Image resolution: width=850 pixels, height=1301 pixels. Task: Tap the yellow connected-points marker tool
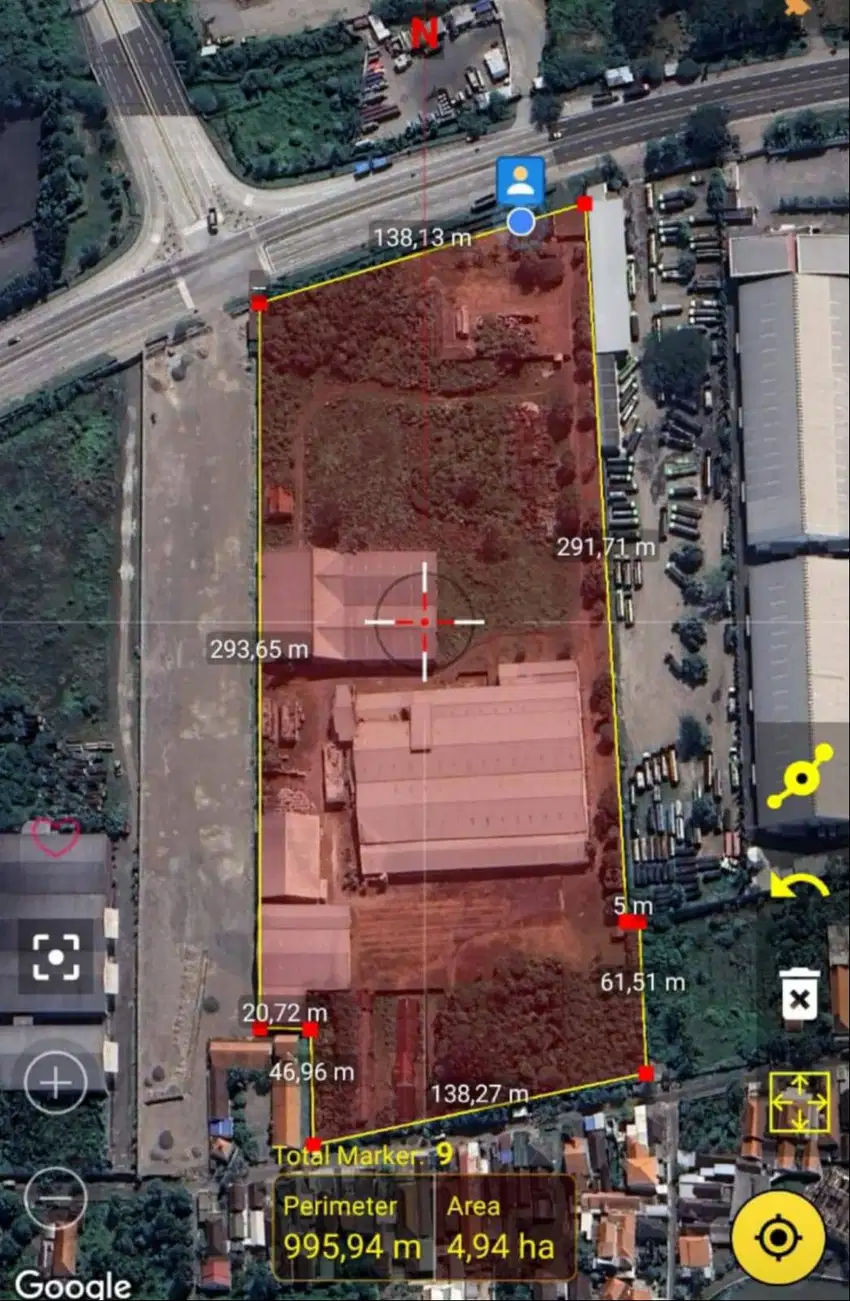click(799, 775)
